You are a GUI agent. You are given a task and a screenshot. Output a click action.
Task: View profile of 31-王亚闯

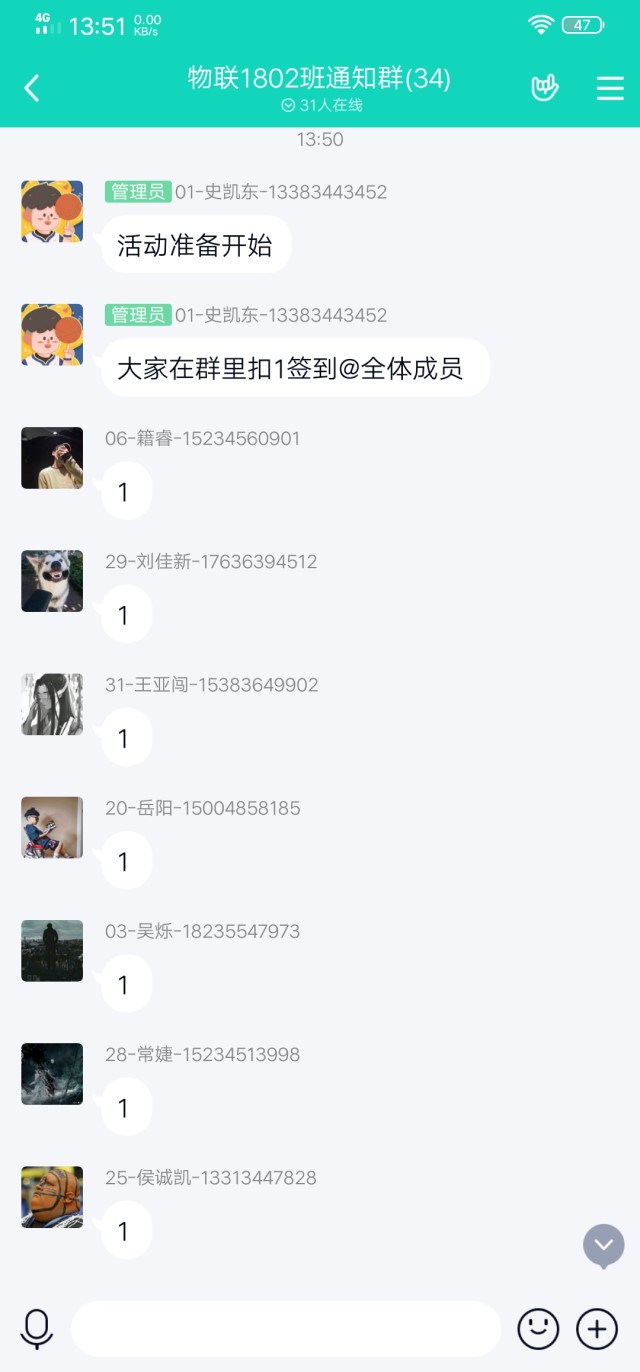(52, 704)
